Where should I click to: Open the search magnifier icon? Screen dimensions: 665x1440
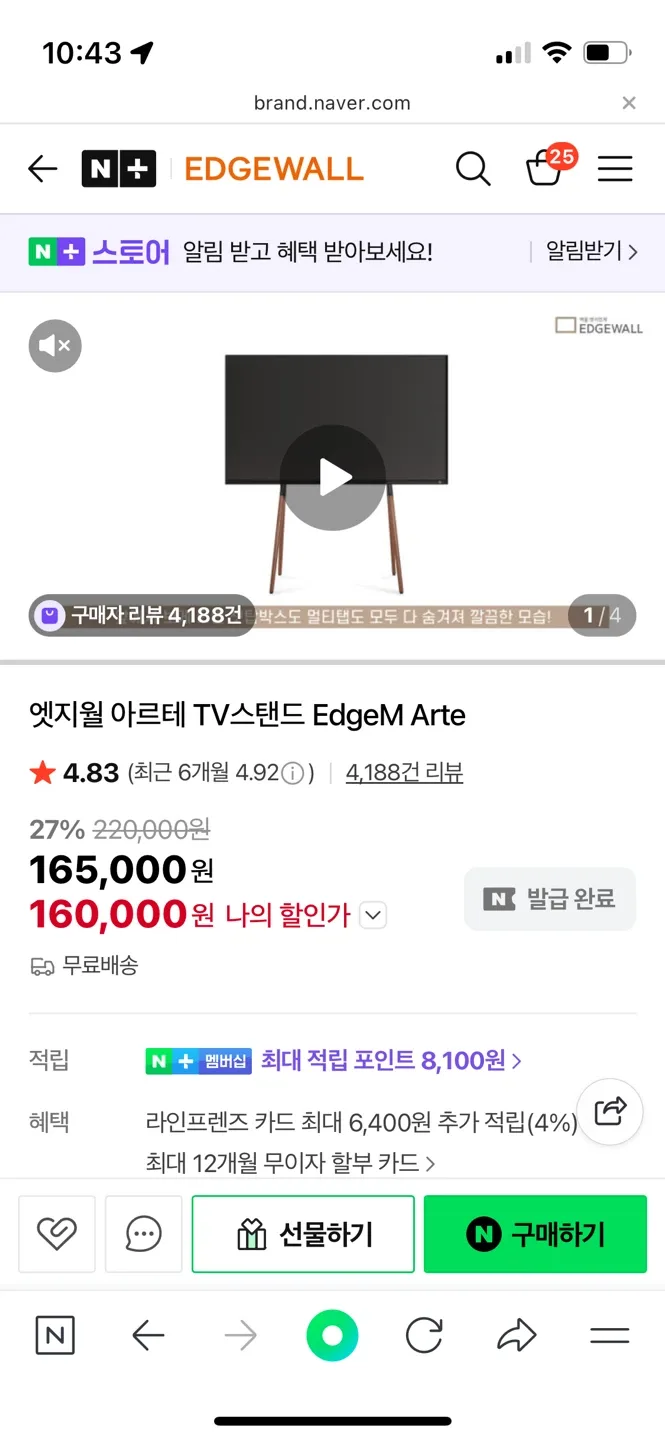pos(473,169)
